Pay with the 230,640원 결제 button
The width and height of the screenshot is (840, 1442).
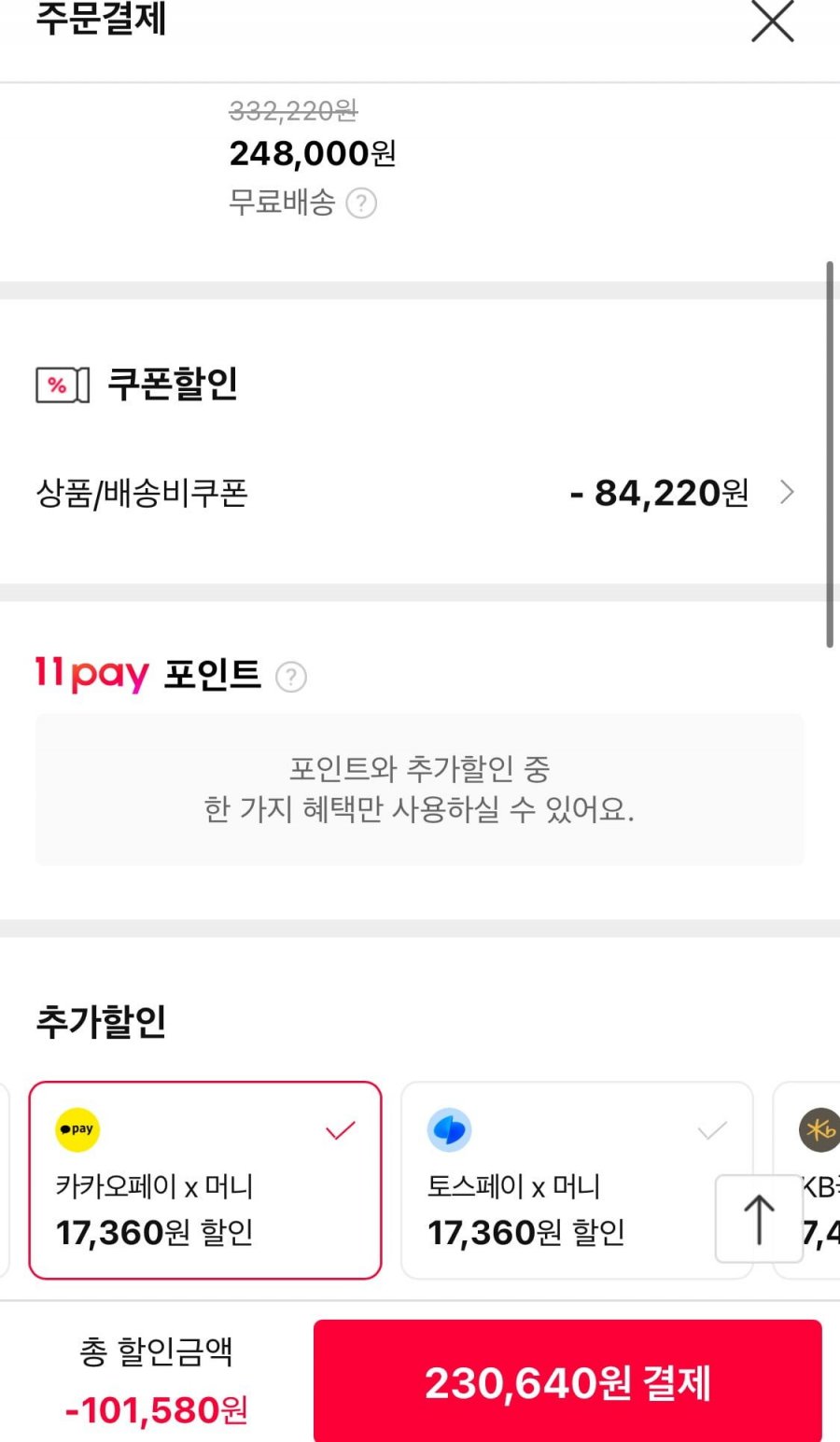[567, 1382]
